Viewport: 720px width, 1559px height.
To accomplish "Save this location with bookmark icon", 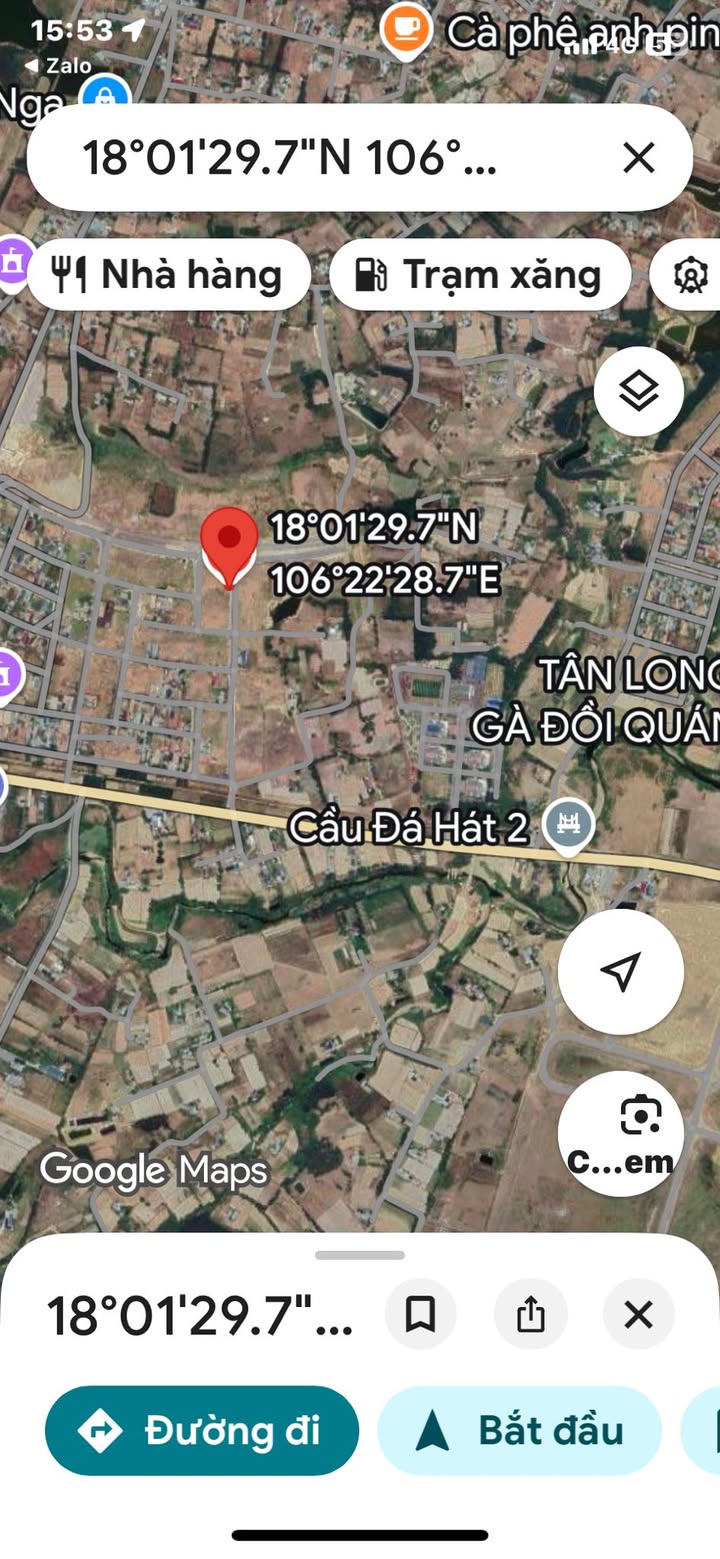I will pos(420,1314).
